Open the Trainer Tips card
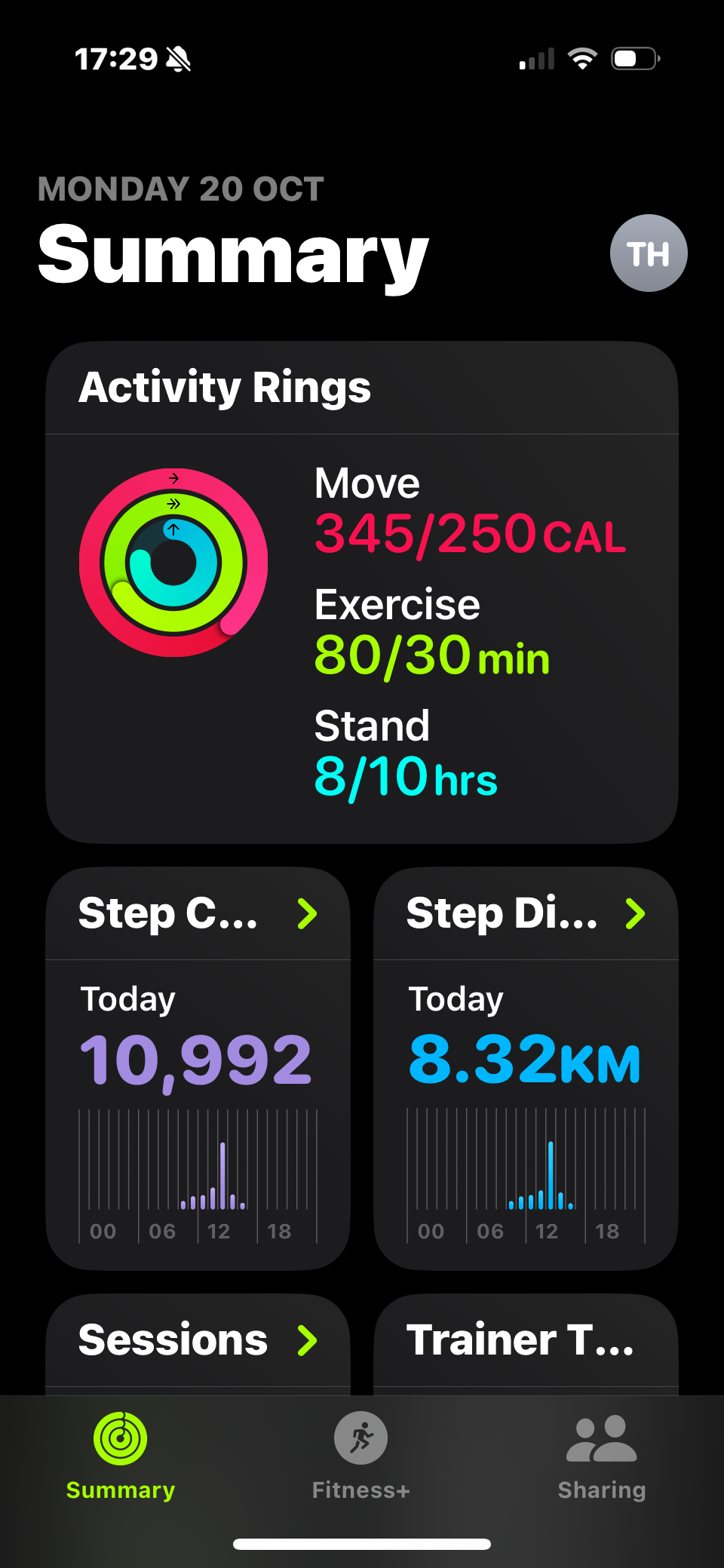Screen dimensions: 724x1568 526,1341
